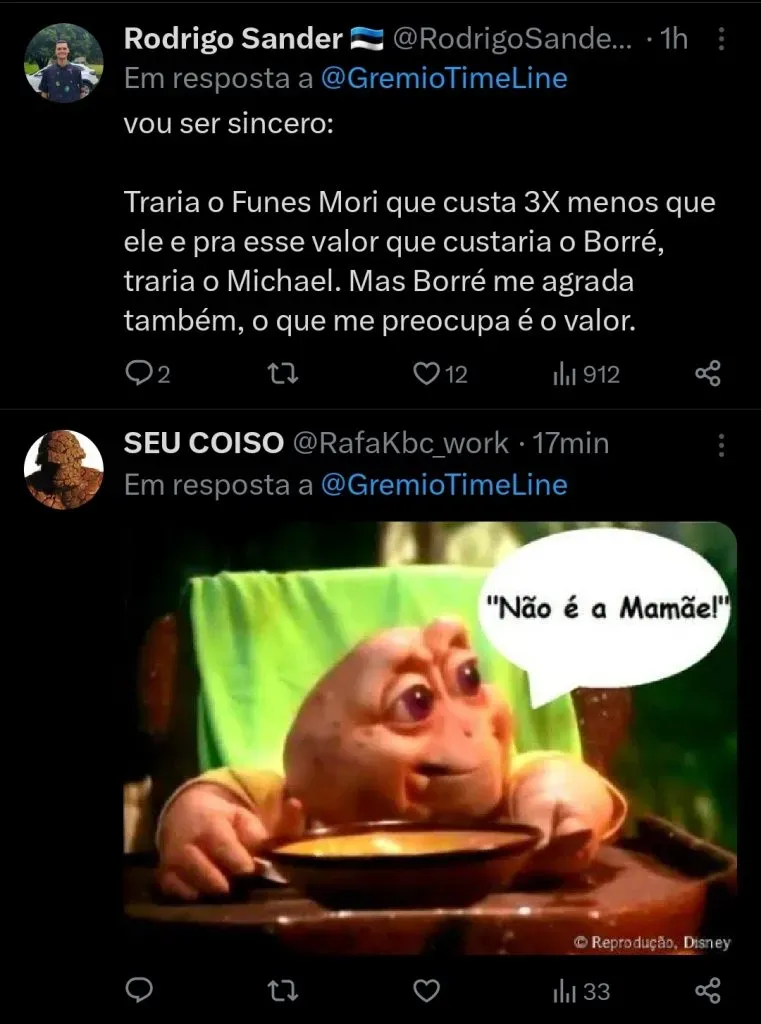Open the Baby Sinclair meme image
Screen dimensions: 761x1024
430,738
